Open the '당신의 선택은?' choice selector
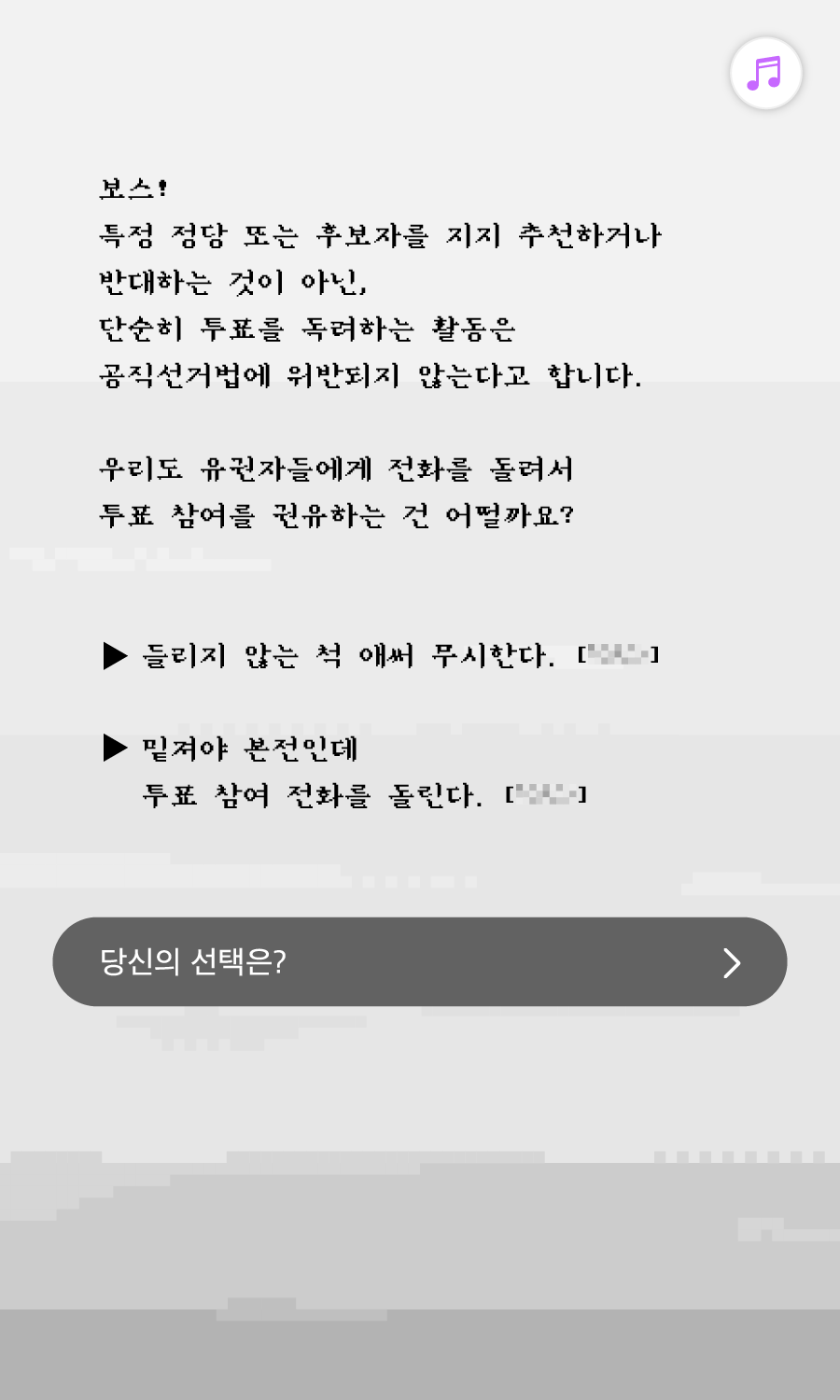The image size is (840, 1400). (x=419, y=961)
